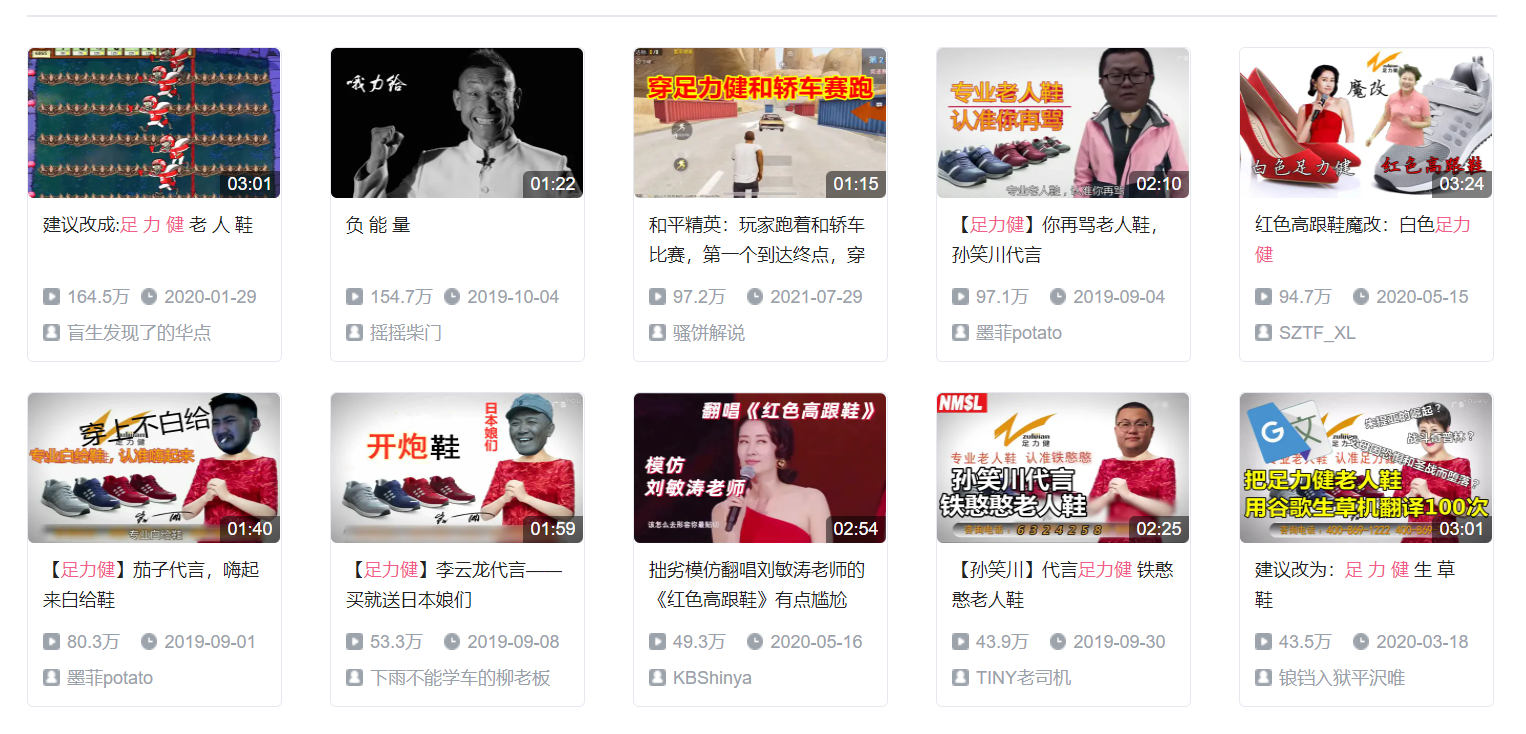The height and width of the screenshot is (734, 1526).
Task: Open the 和平精英 car race video
Action: (760, 123)
